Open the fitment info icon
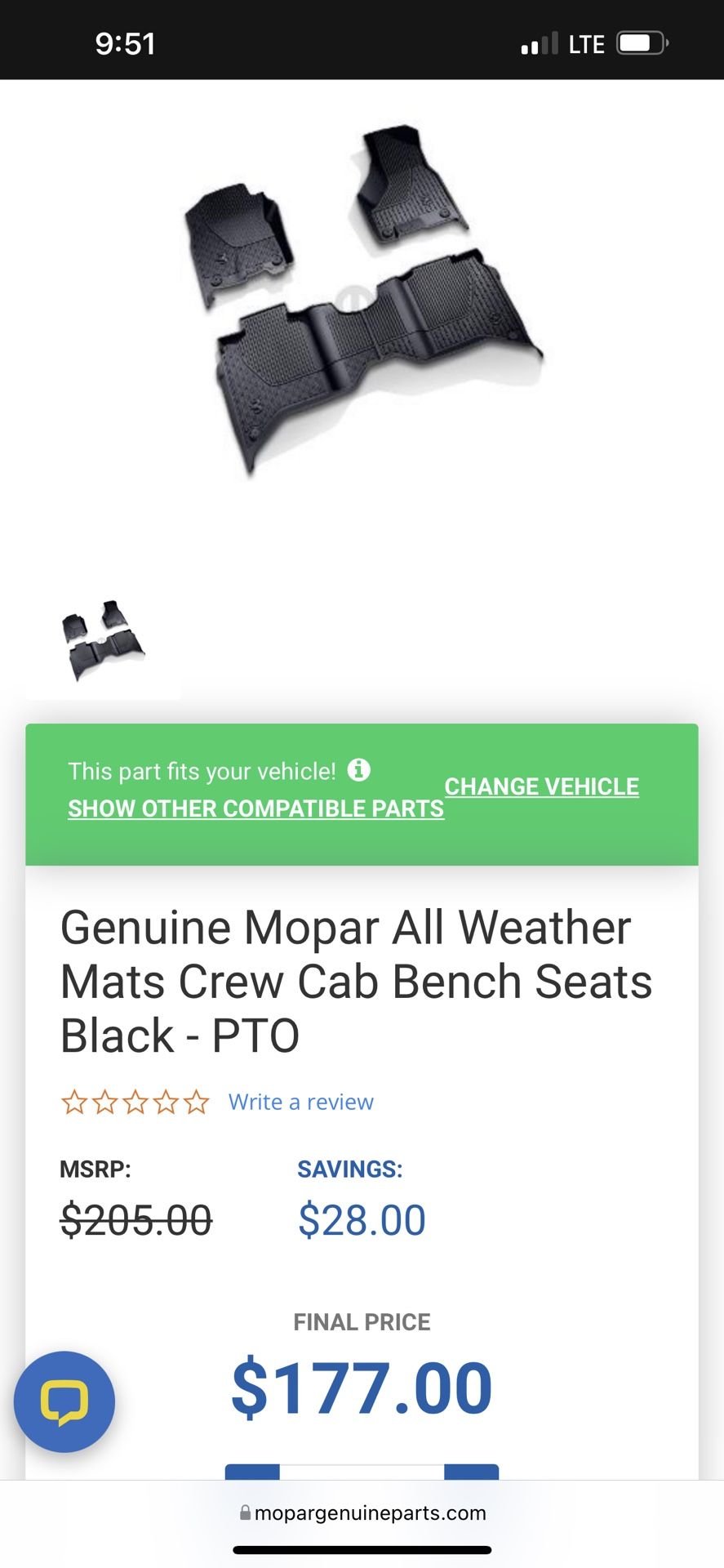This screenshot has width=724, height=1568. click(359, 769)
